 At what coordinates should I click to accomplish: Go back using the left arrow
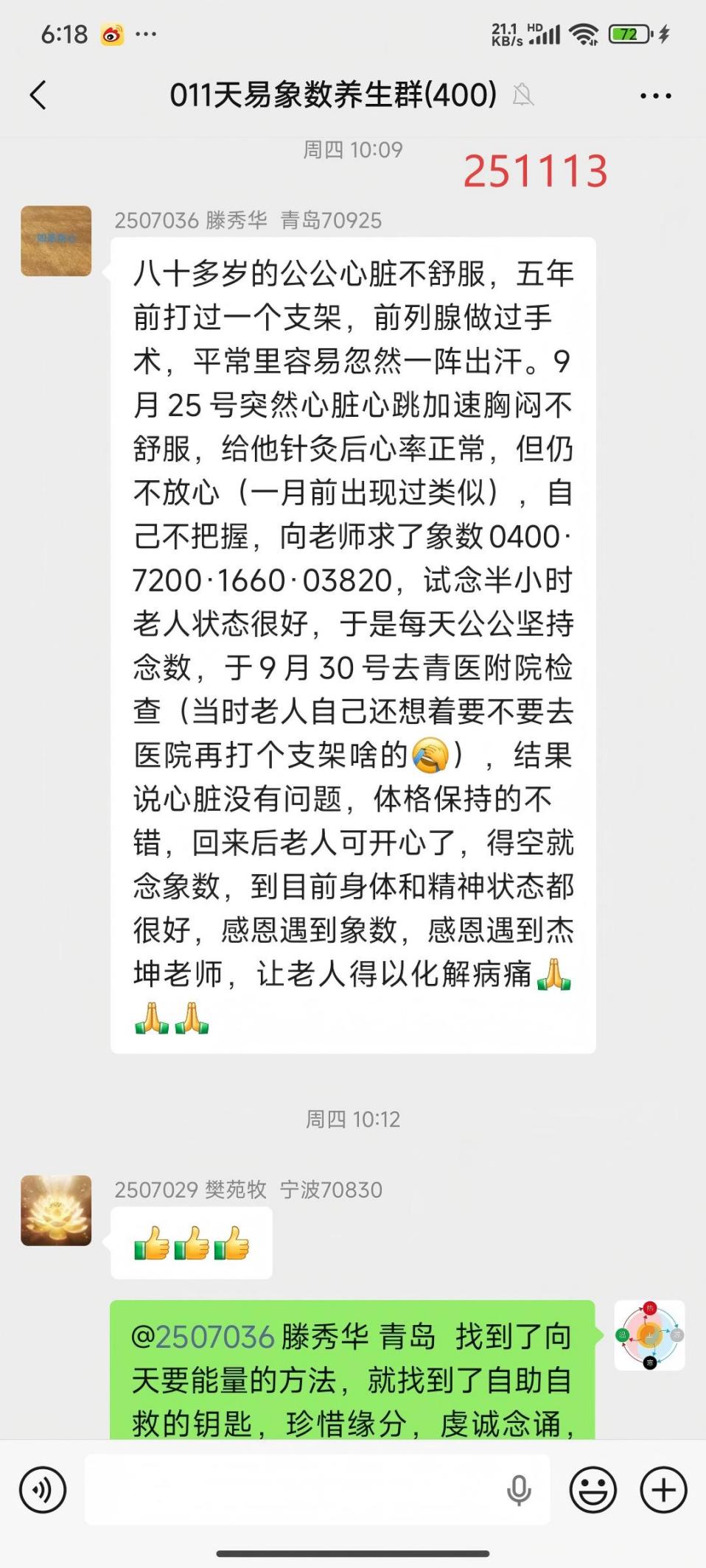click(x=38, y=94)
